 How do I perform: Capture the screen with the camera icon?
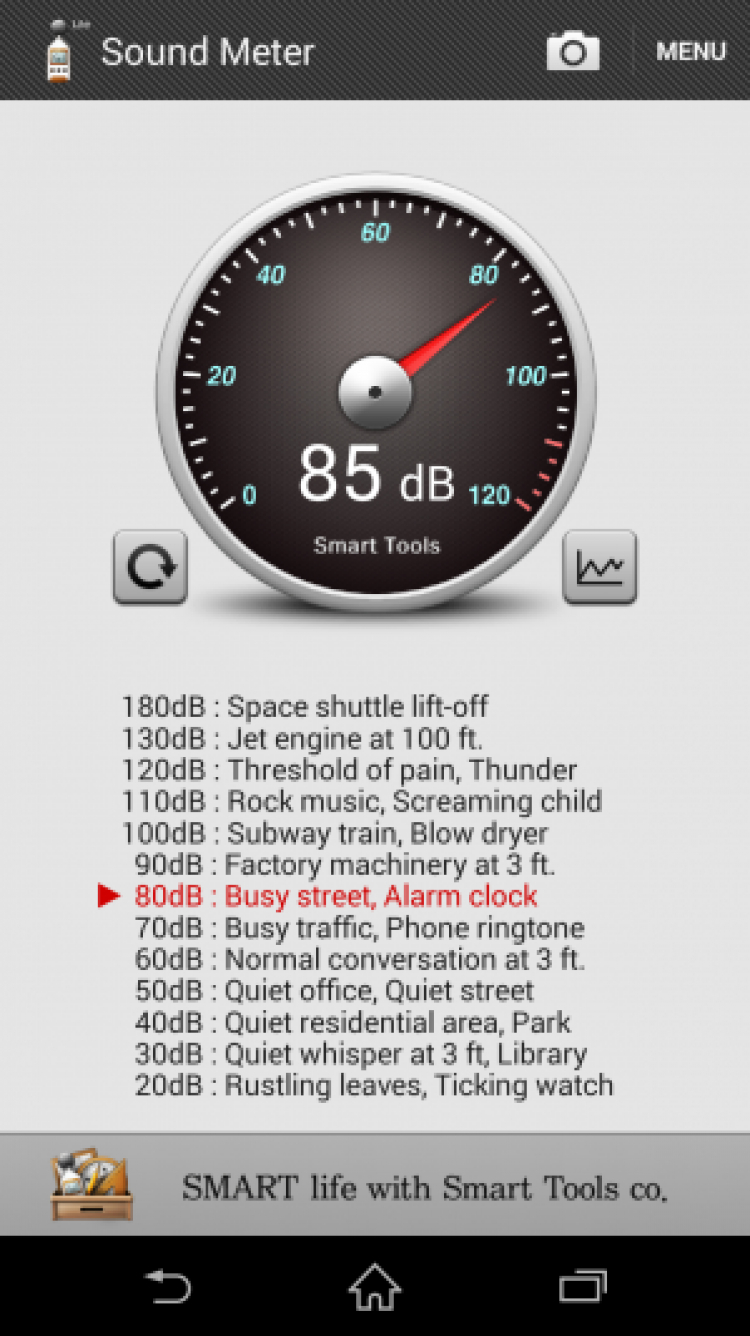(573, 51)
